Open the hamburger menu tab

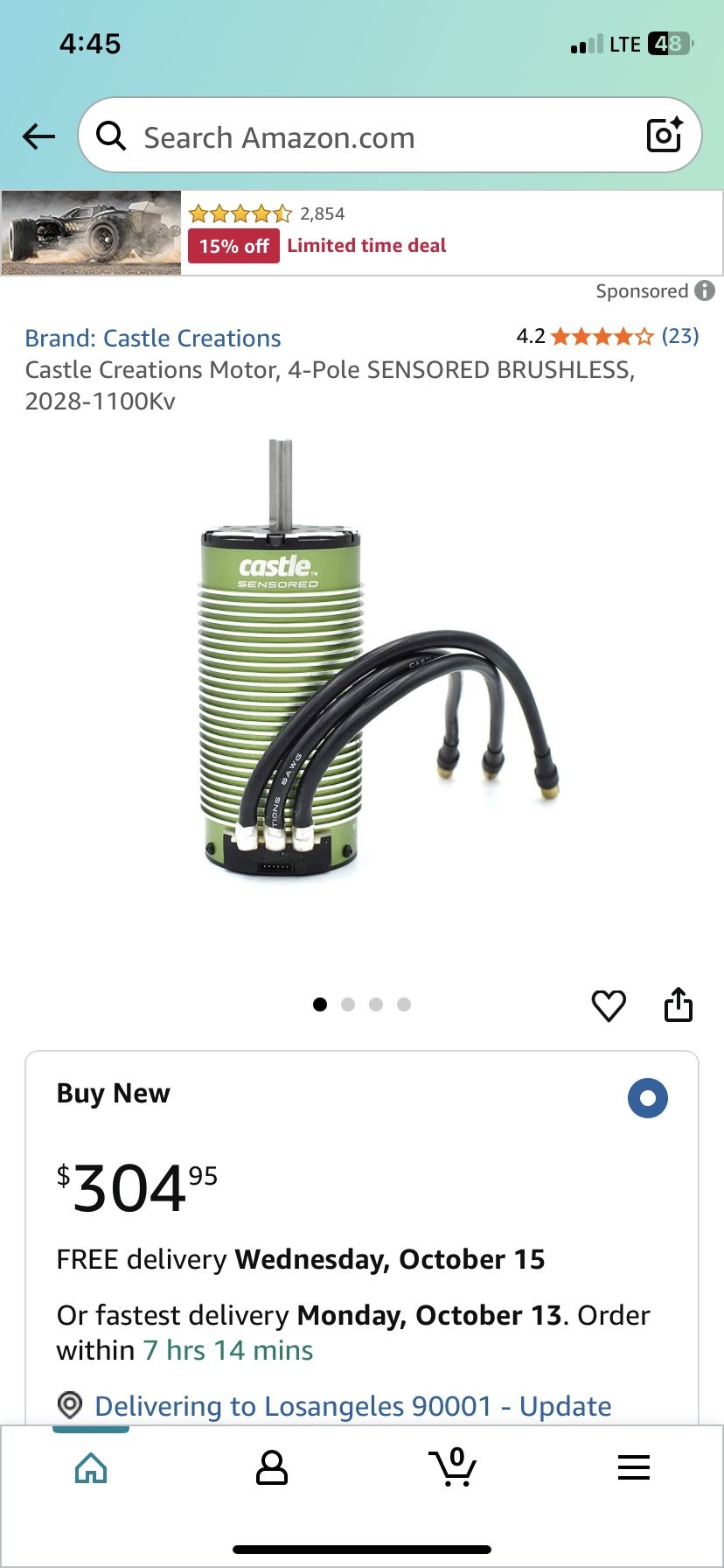[x=633, y=1467]
